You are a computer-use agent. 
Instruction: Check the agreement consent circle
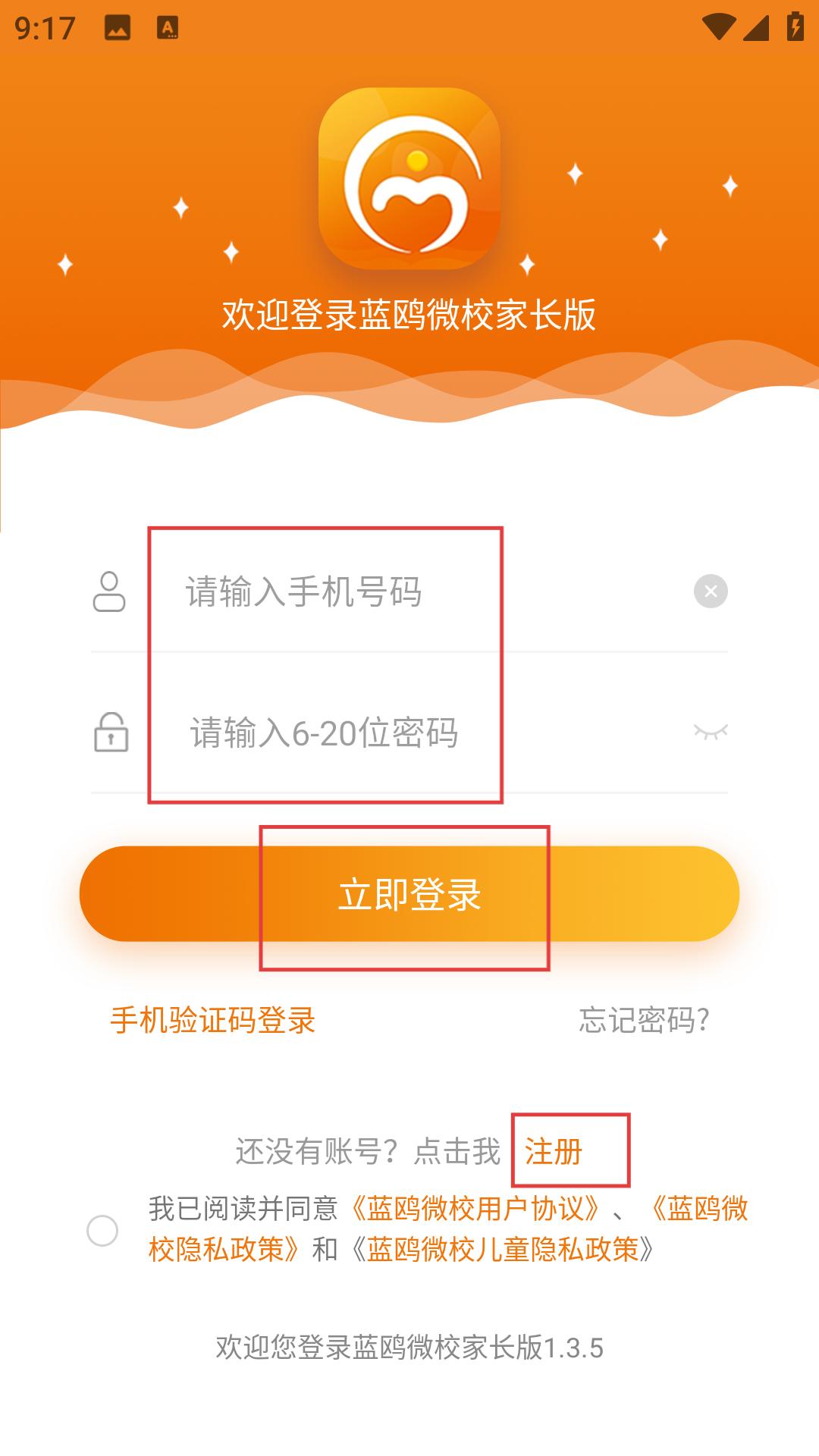pyautogui.click(x=102, y=1230)
